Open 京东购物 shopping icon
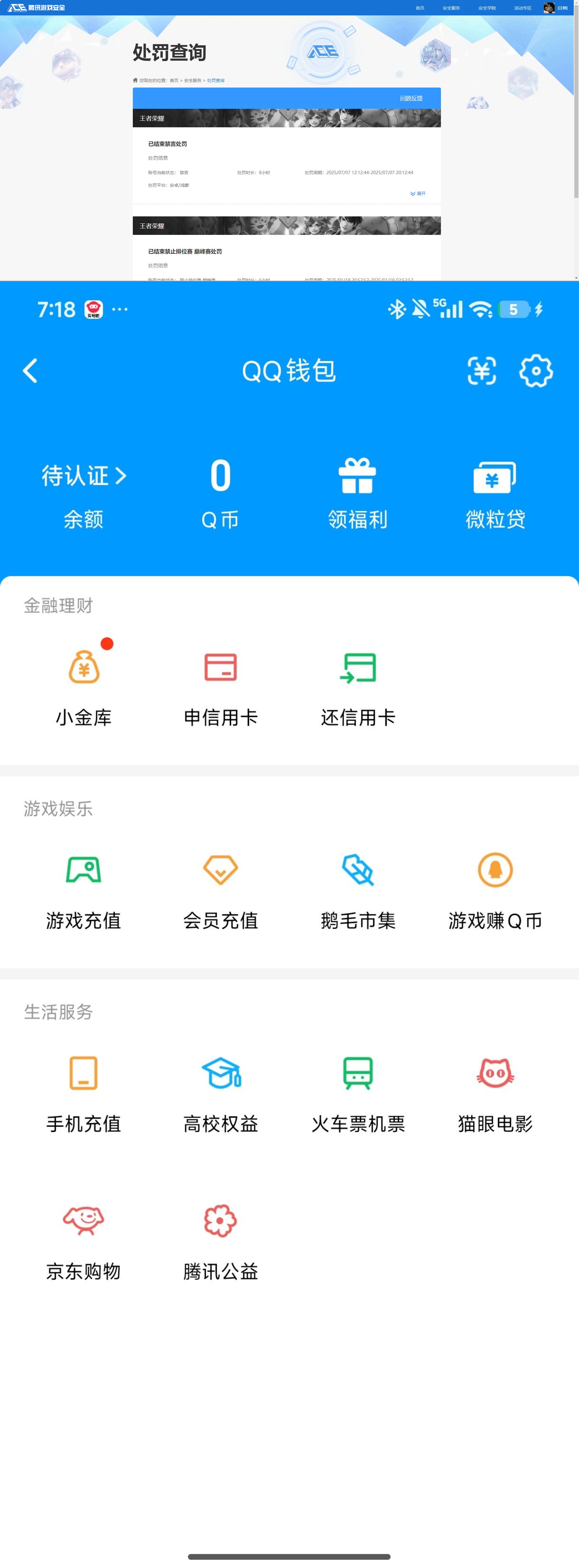The image size is (579, 1568). tap(83, 1220)
